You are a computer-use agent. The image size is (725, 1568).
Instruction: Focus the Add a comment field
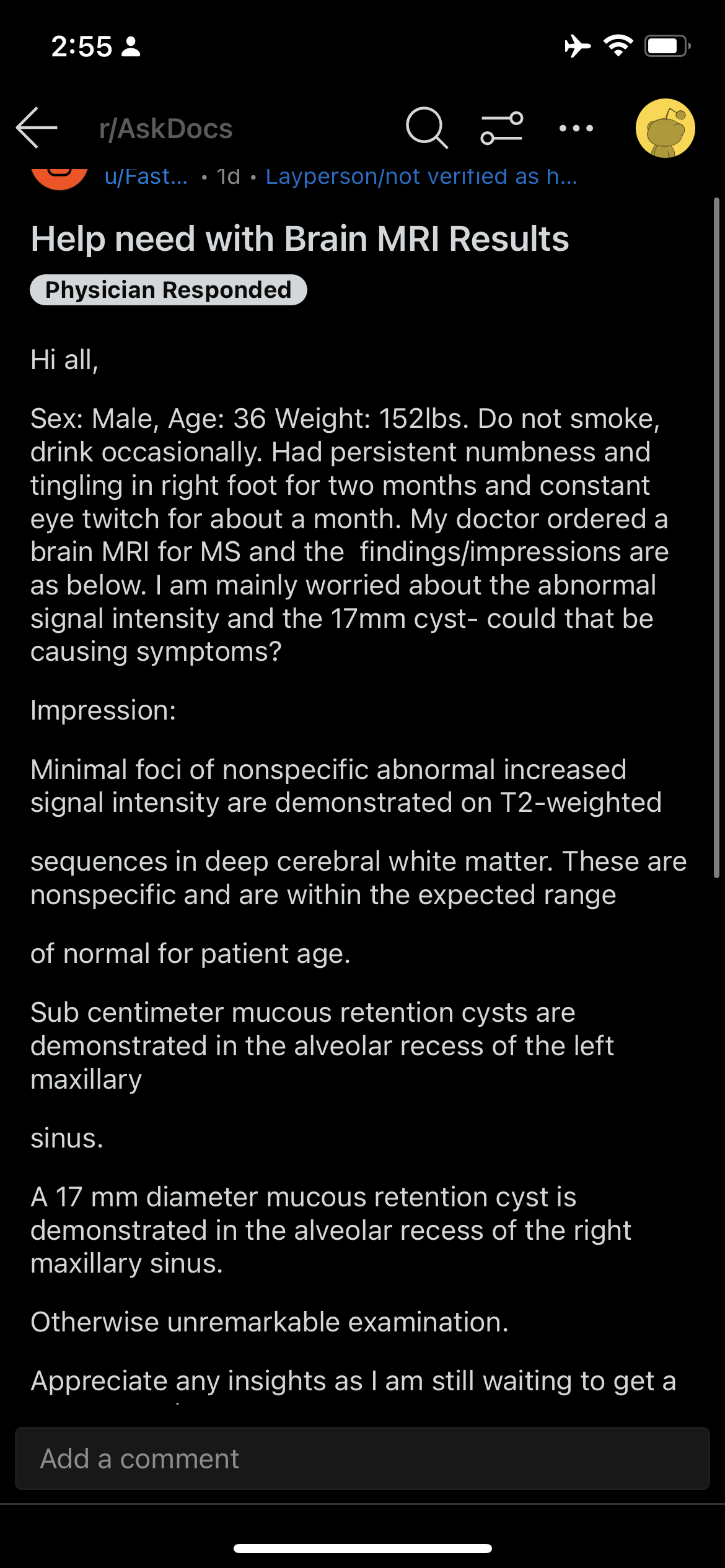coord(362,1458)
